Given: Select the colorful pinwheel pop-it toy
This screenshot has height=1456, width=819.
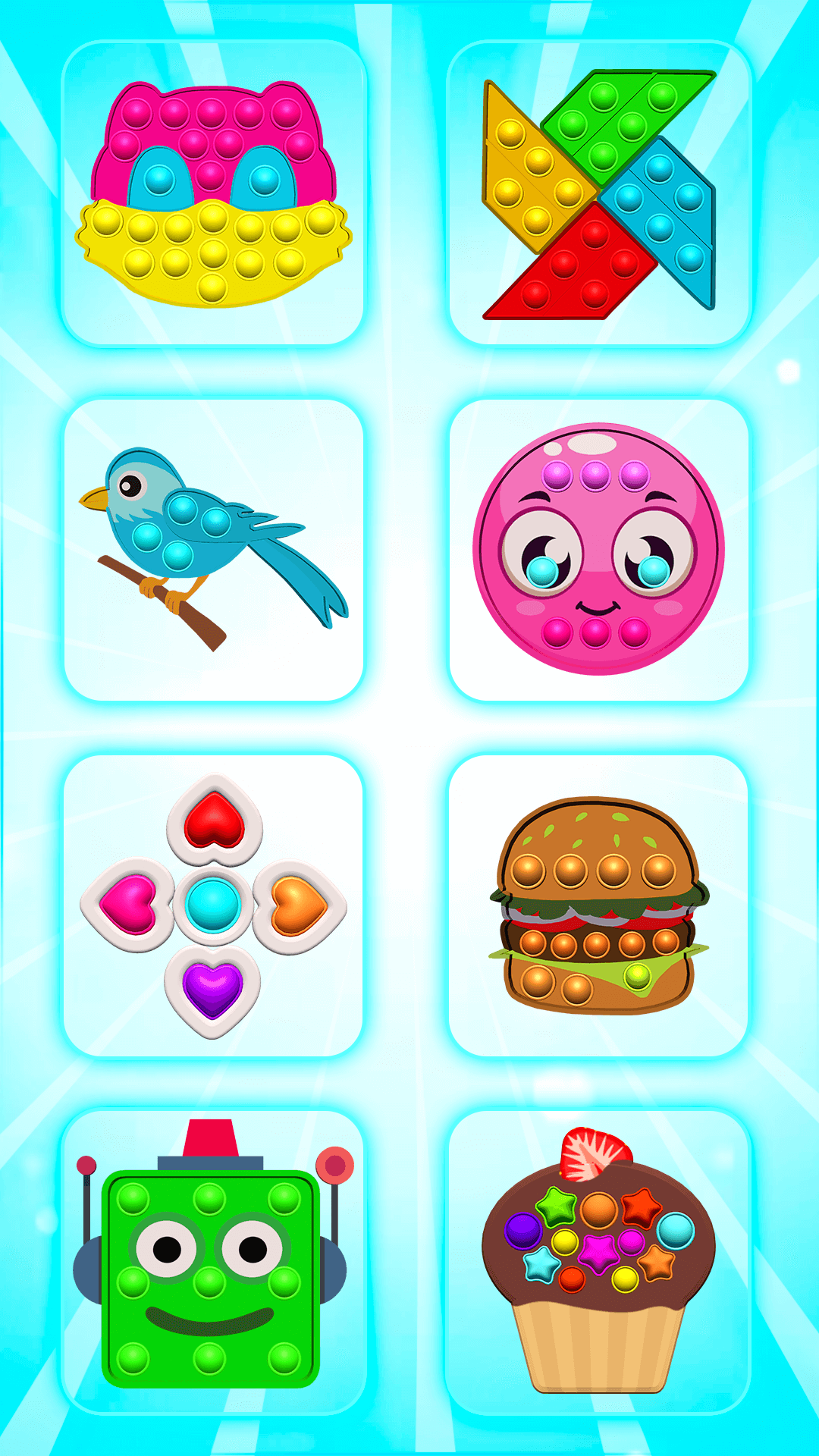Looking at the screenshot, I should pyautogui.click(x=599, y=193).
